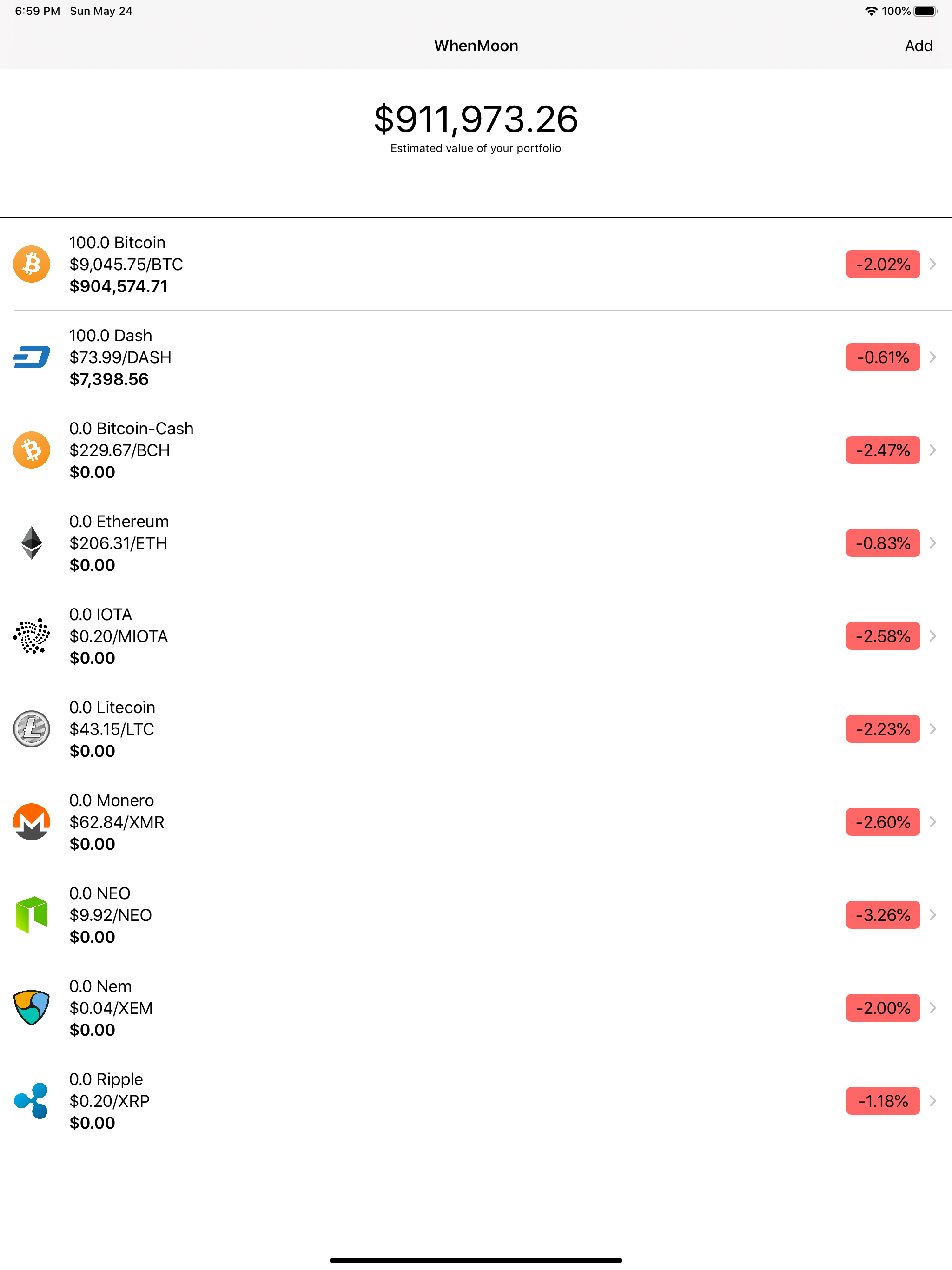
Task: Select the Monero holdings row
Action: click(402, 822)
